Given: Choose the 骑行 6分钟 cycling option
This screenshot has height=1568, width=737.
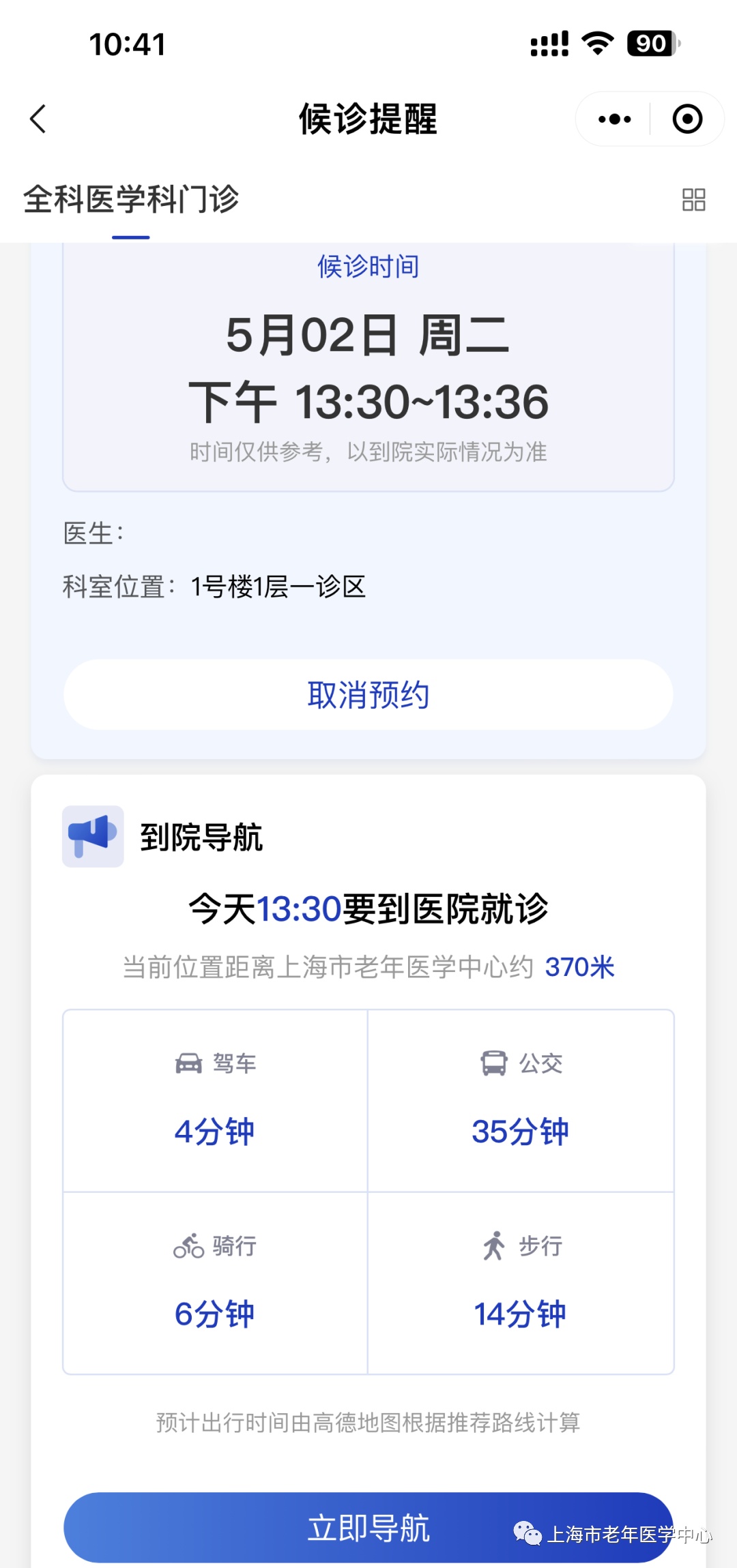Looking at the screenshot, I should (216, 1283).
